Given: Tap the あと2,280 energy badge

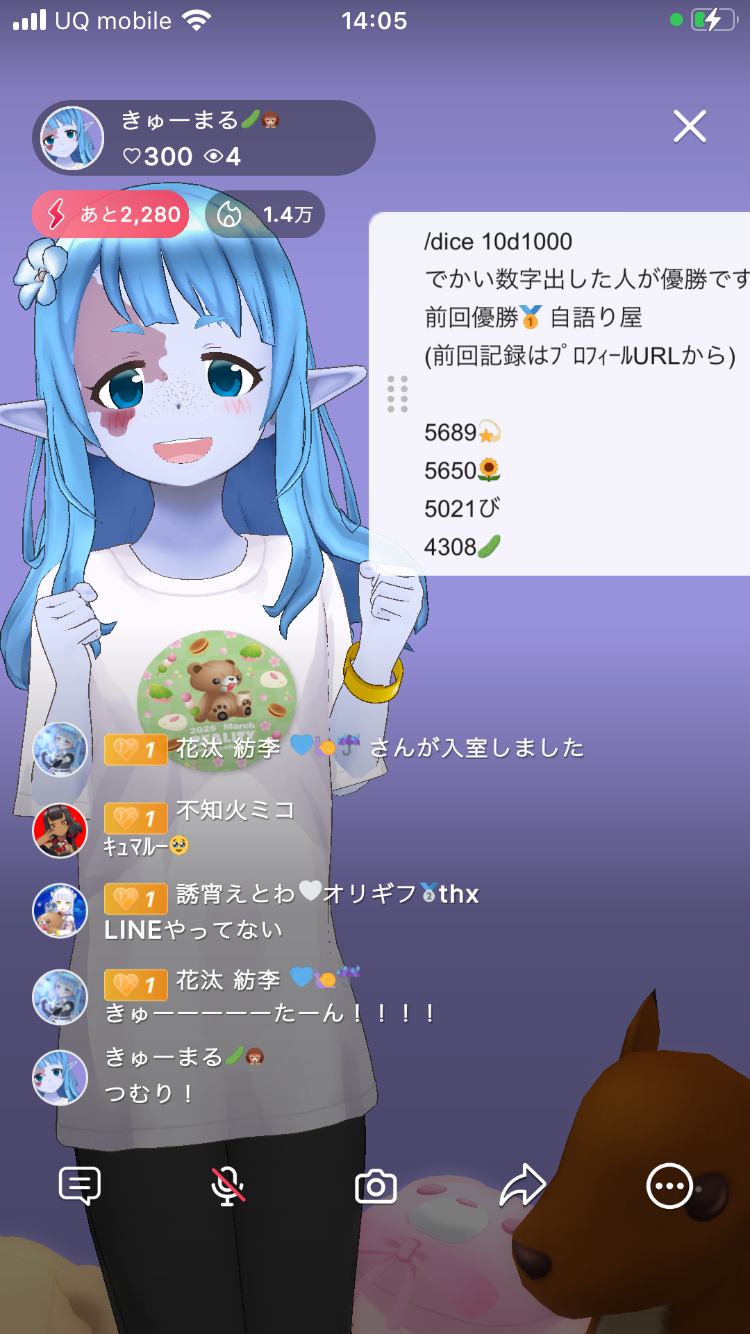Looking at the screenshot, I should pyautogui.click(x=111, y=214).
